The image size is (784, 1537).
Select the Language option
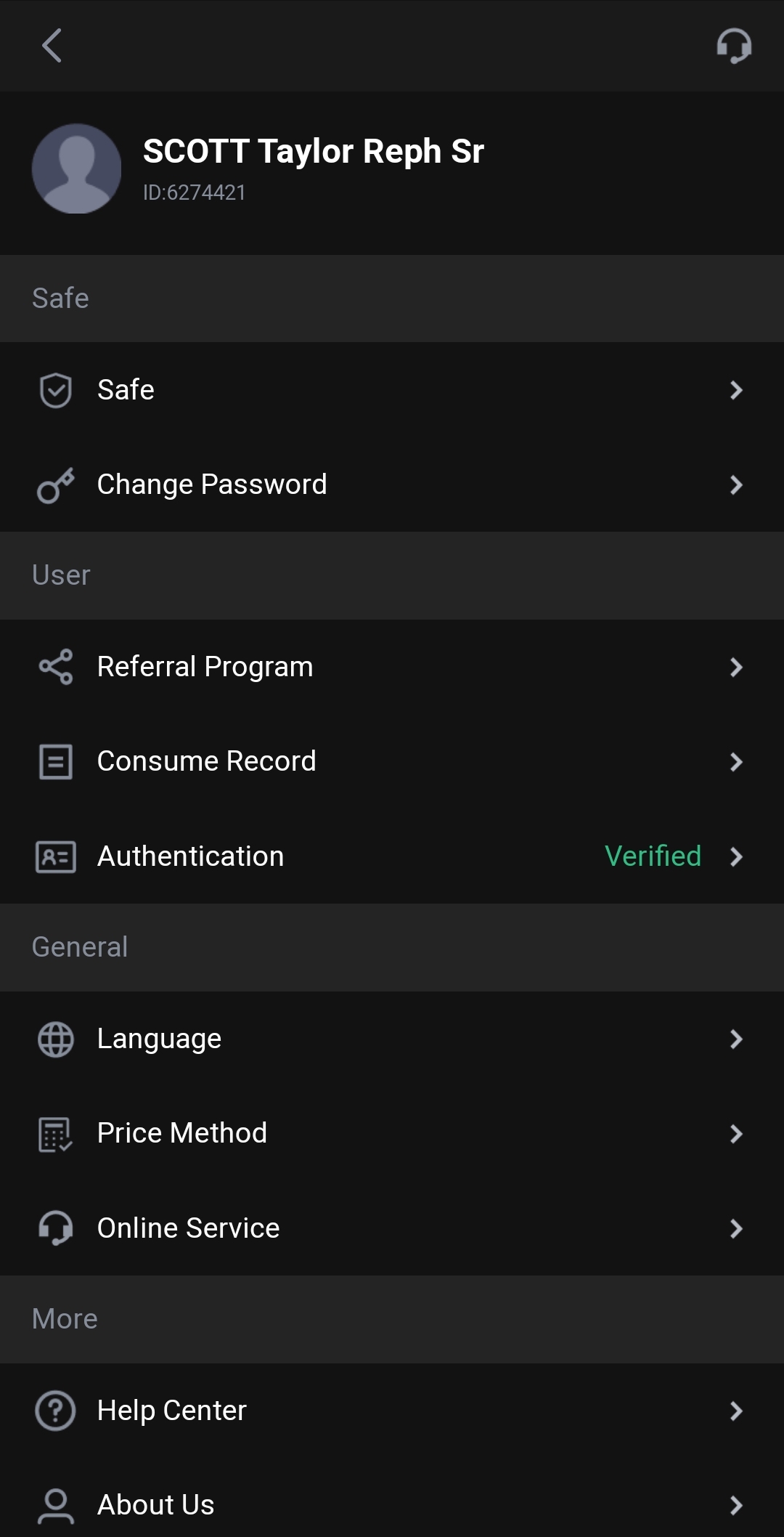392,1039
